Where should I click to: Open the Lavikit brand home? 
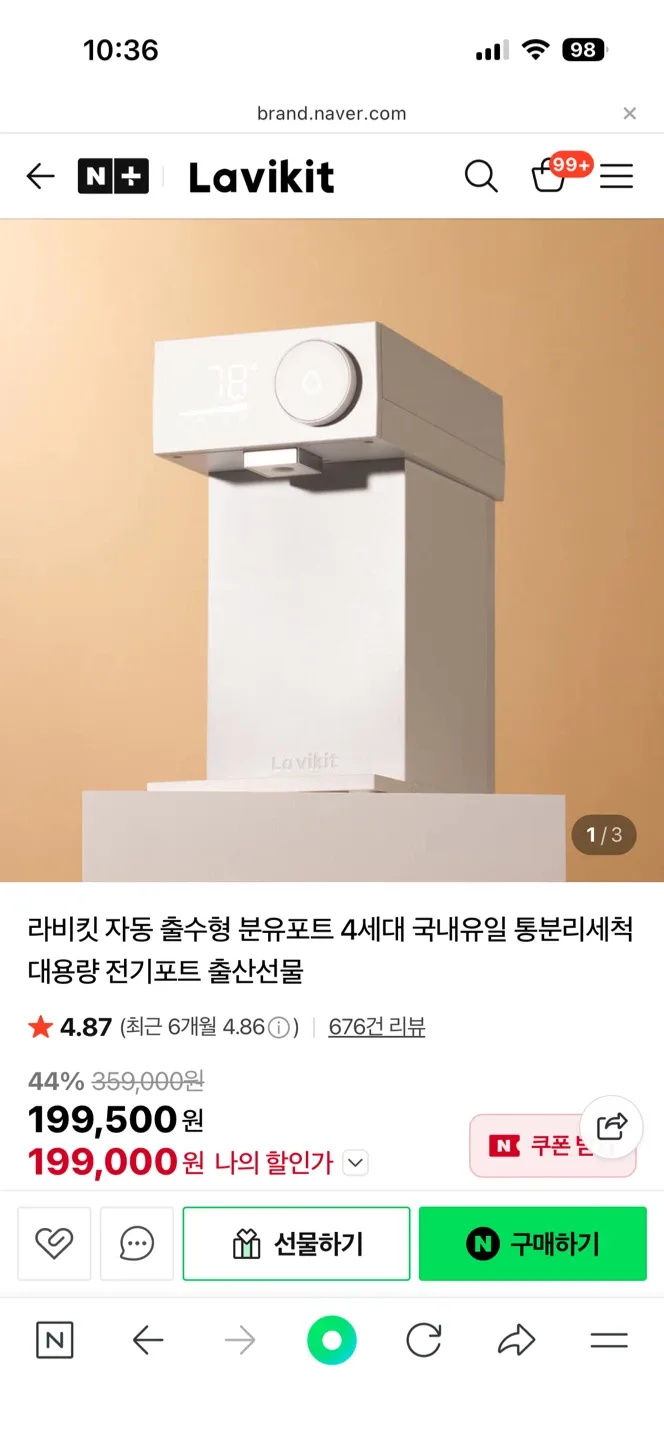coord(261,178)
